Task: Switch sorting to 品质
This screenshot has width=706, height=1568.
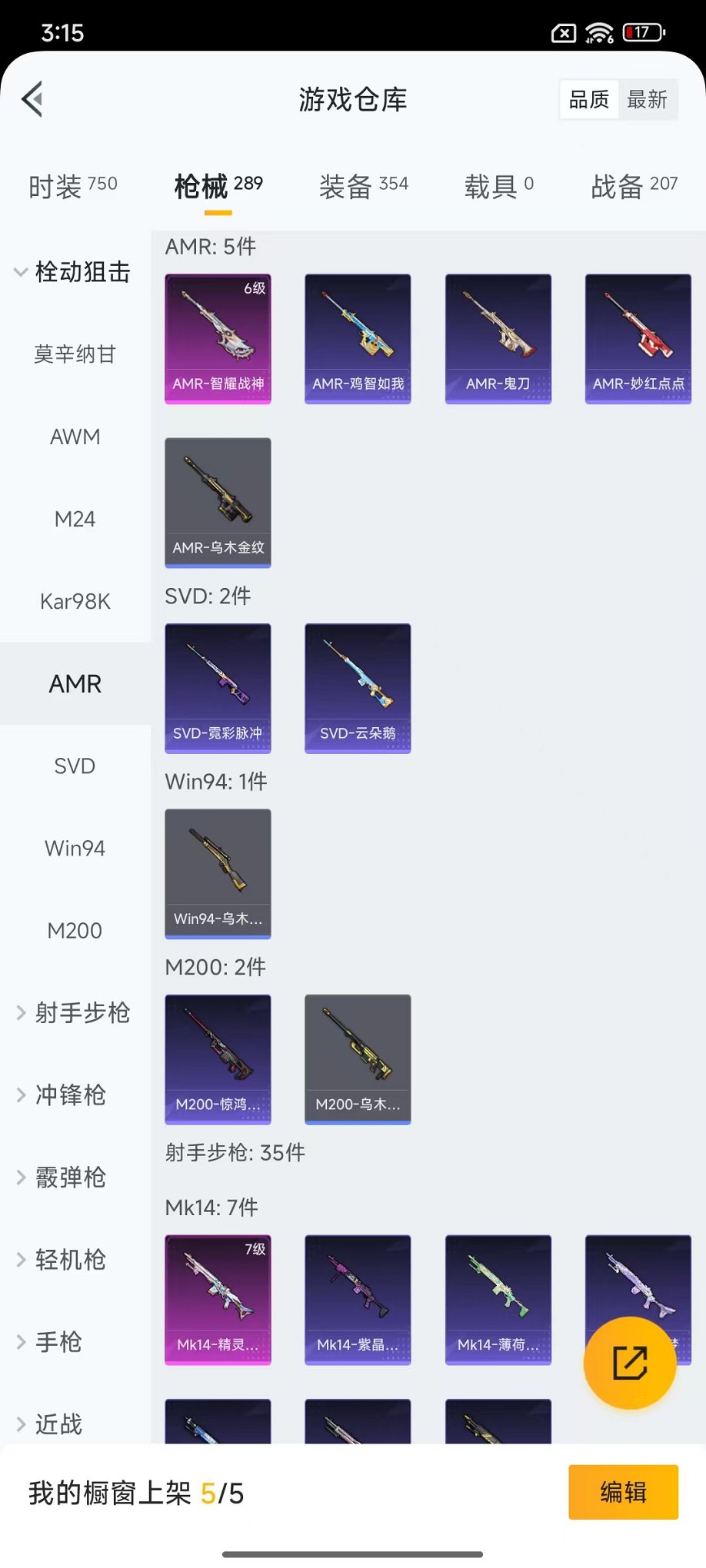Action: click(588, 98)
